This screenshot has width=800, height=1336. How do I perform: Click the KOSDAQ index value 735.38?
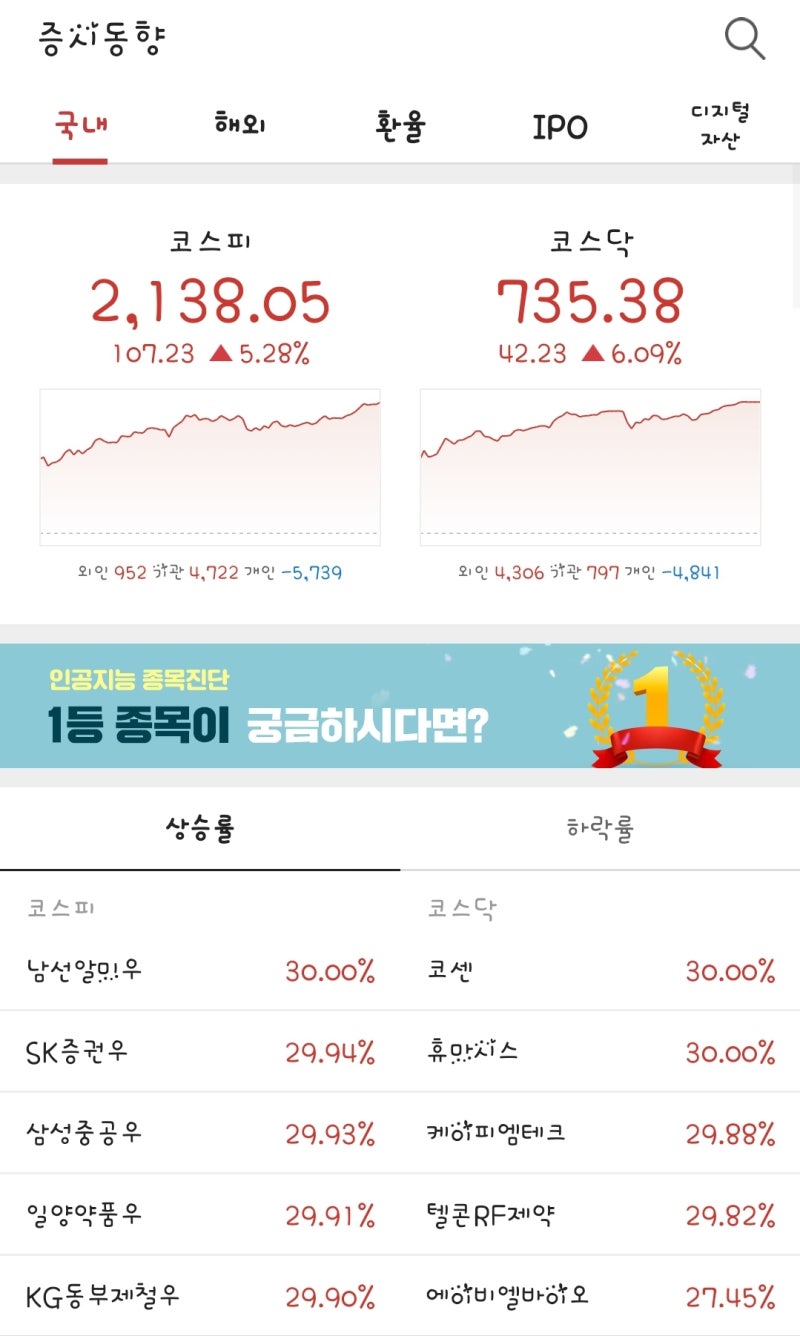pos(590,300)
